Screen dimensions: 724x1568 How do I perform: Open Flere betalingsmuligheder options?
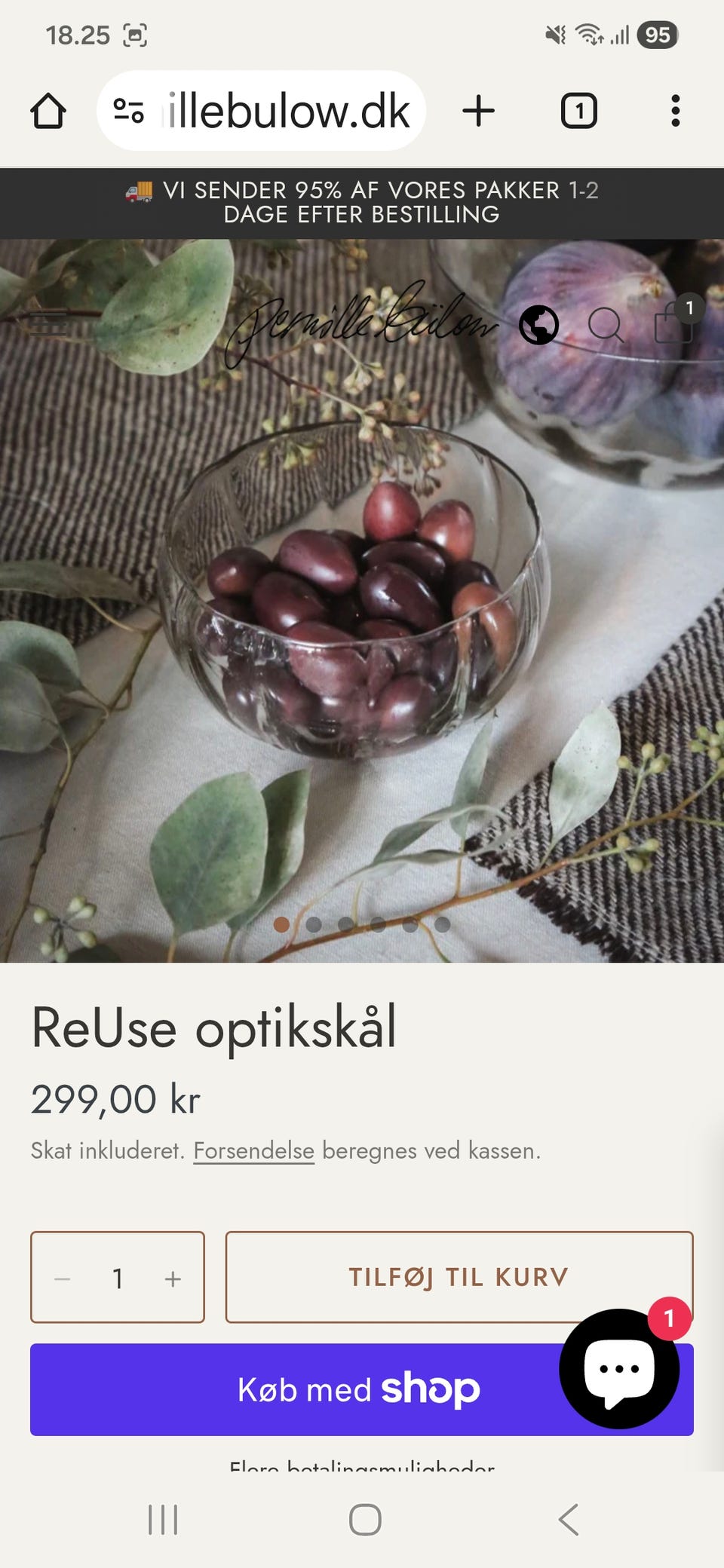click(x=362, y=1466)
